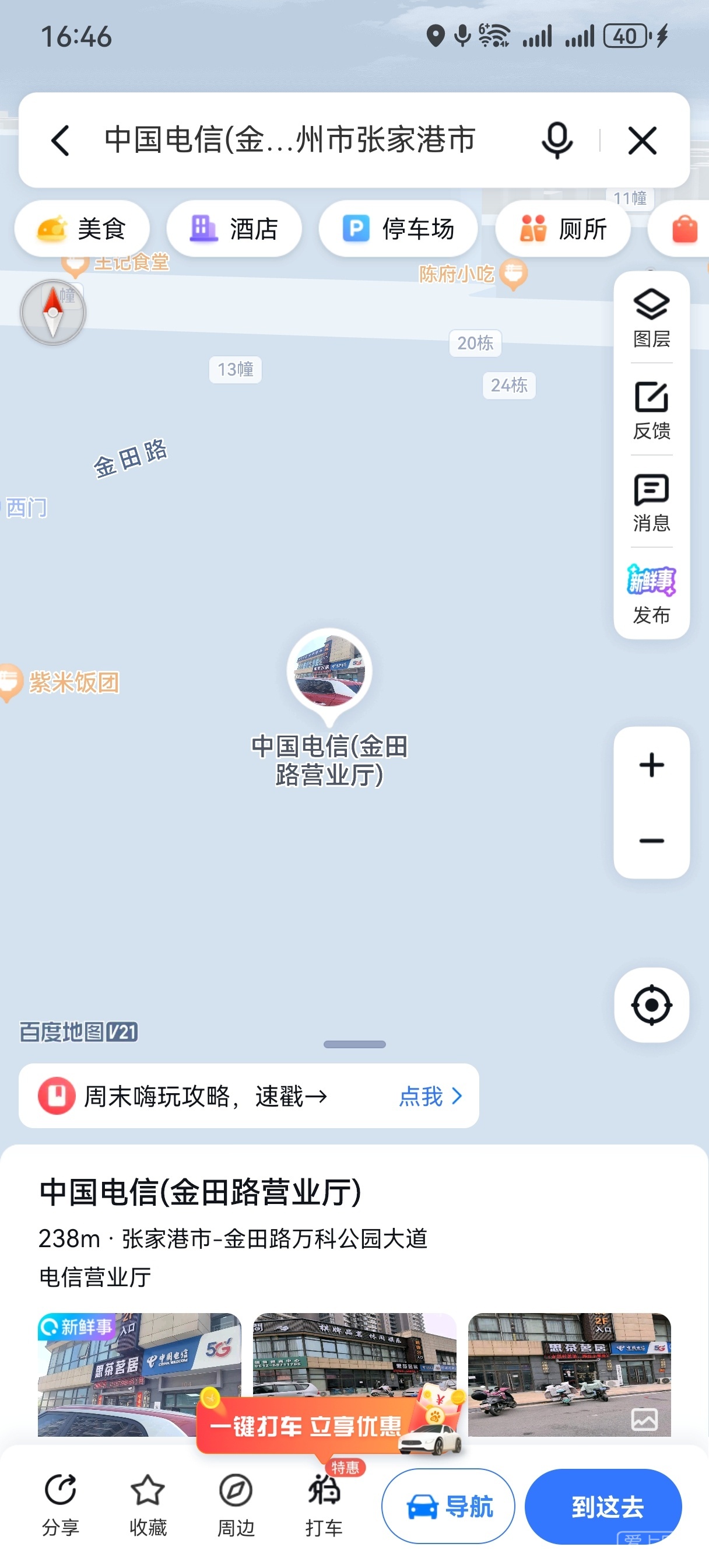Tap the 新鲜事 发布 button

tap(651, 594)
